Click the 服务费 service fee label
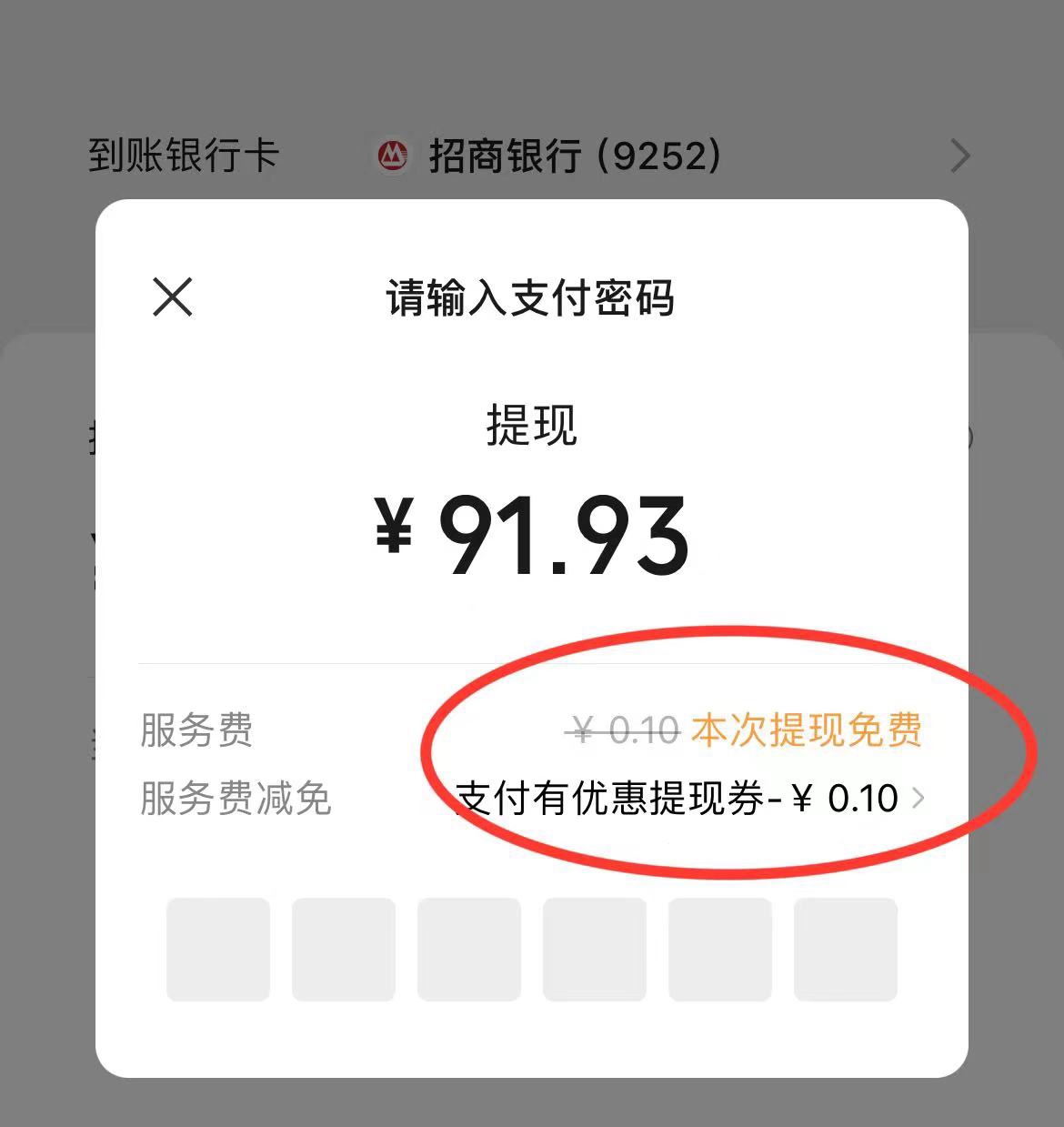Viewport: 1064px width, 1127px height. tap(196, 730)
